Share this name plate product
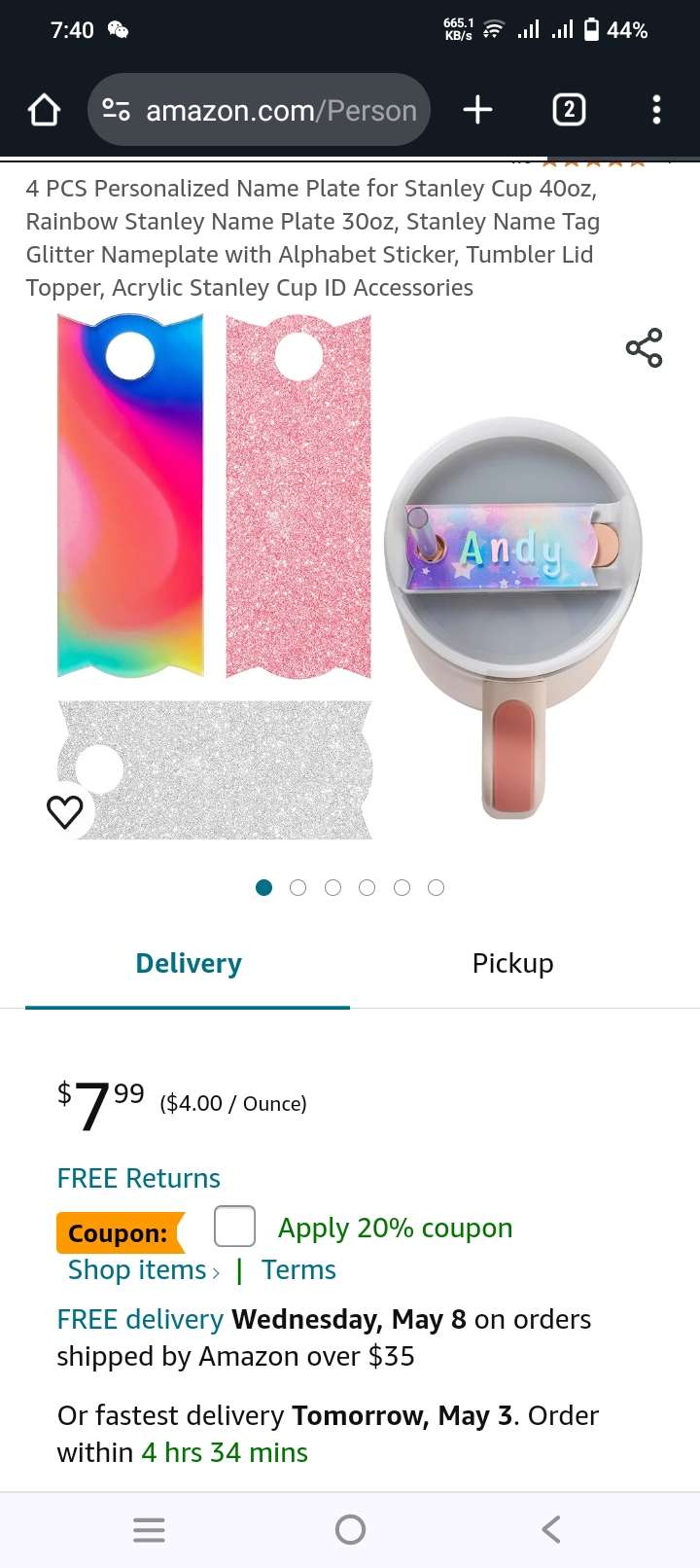This screenshot has height=1568, width=700. [644, 347]
